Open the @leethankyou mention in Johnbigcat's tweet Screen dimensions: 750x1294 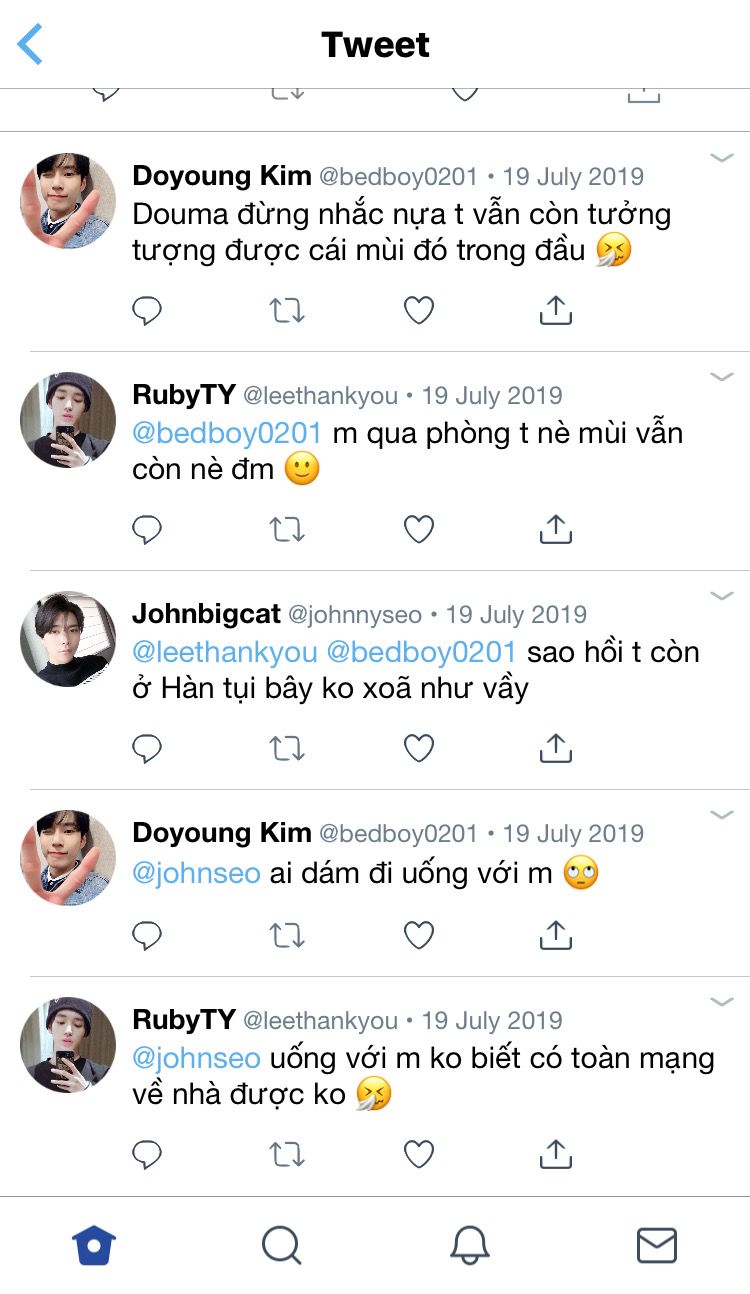(224, 652)
